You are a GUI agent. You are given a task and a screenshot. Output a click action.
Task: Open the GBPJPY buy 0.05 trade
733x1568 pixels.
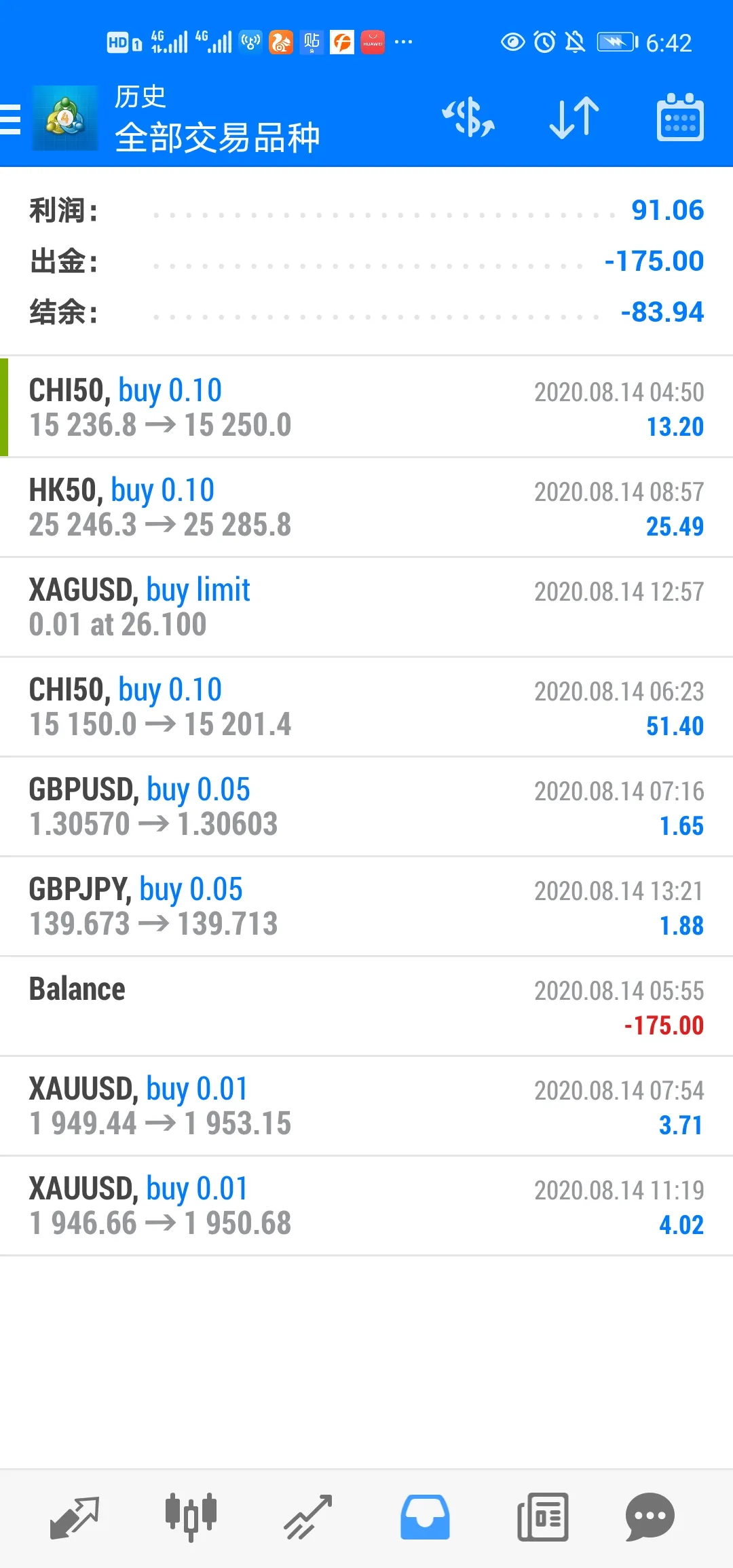point(366,906)
